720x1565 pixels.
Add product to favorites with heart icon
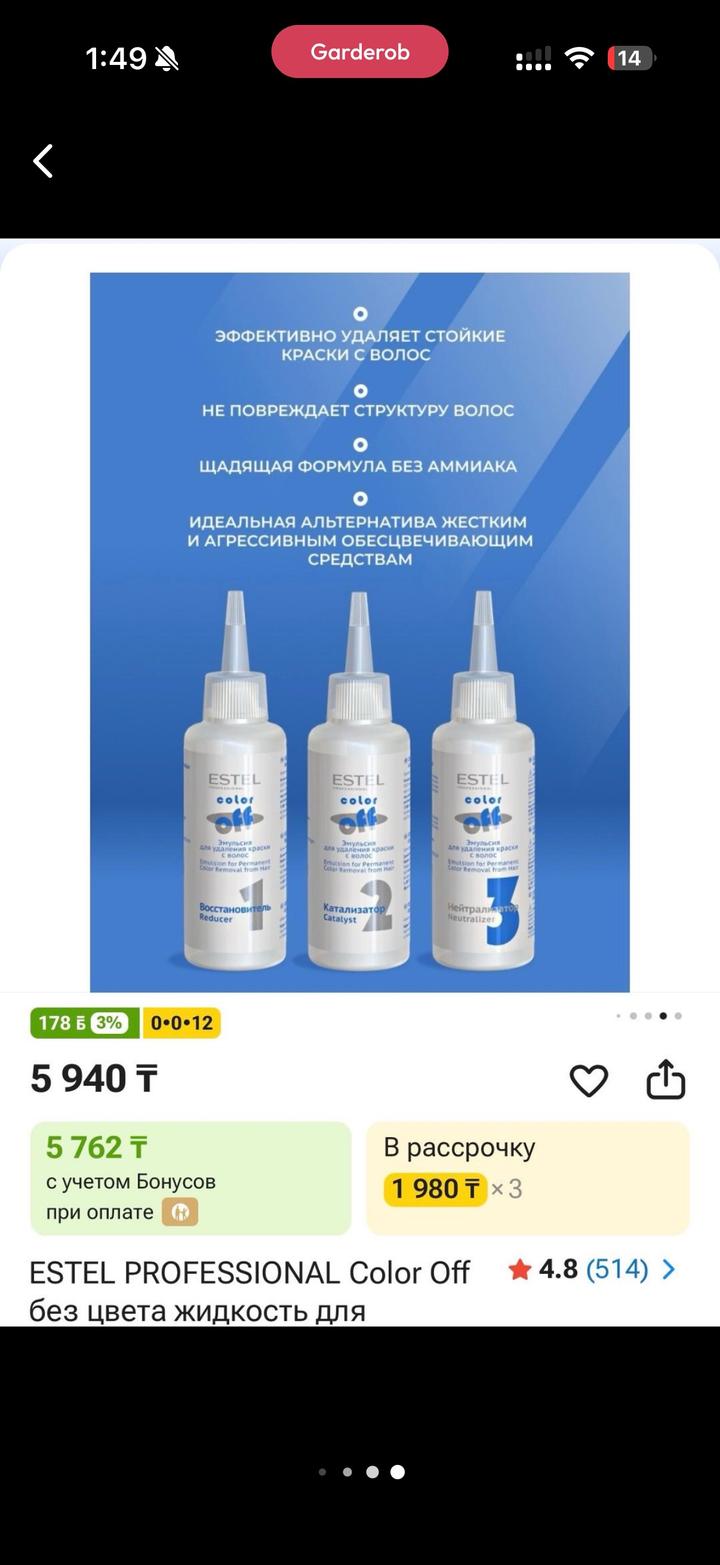[x=589, y=1080]
